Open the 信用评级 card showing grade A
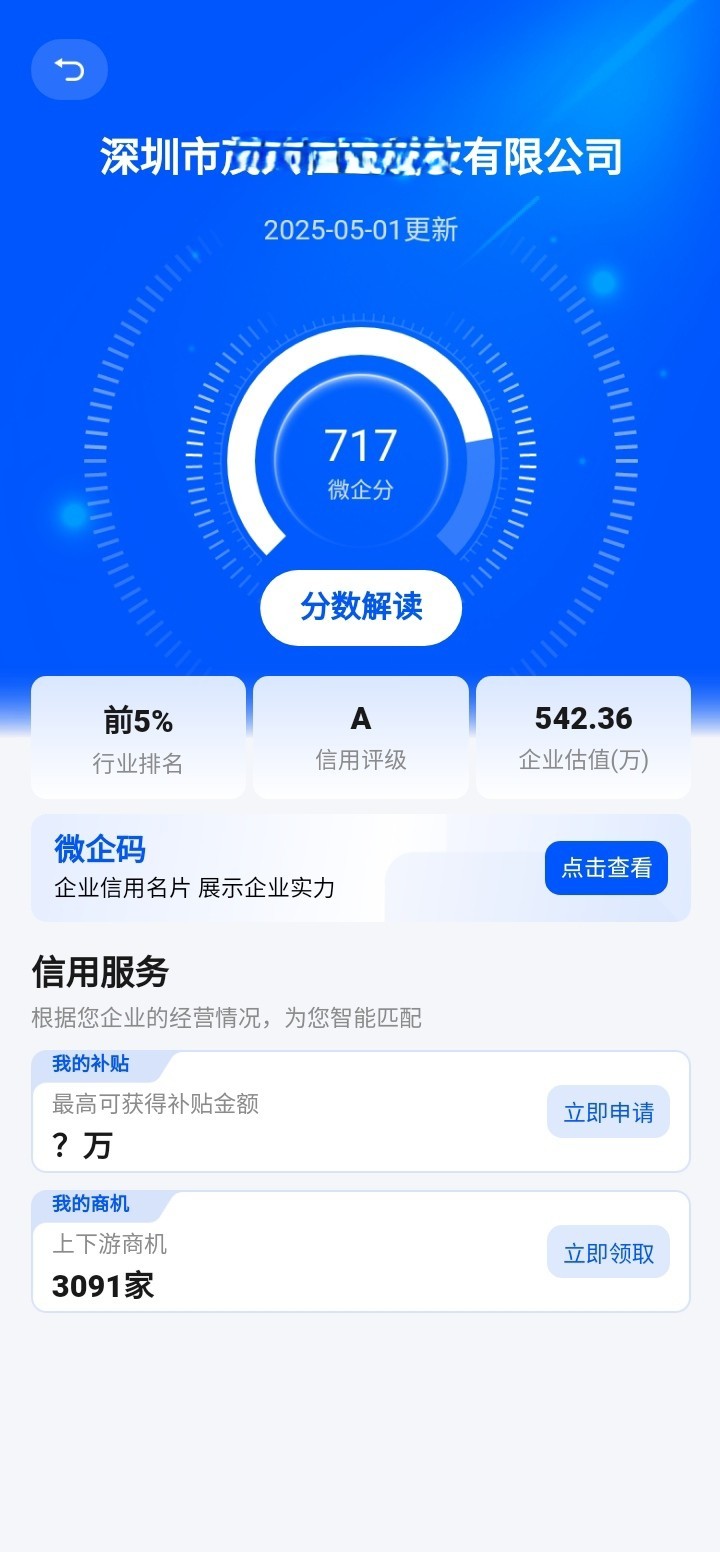Viewport: 720px width, 1552px height. click(360, 737)
